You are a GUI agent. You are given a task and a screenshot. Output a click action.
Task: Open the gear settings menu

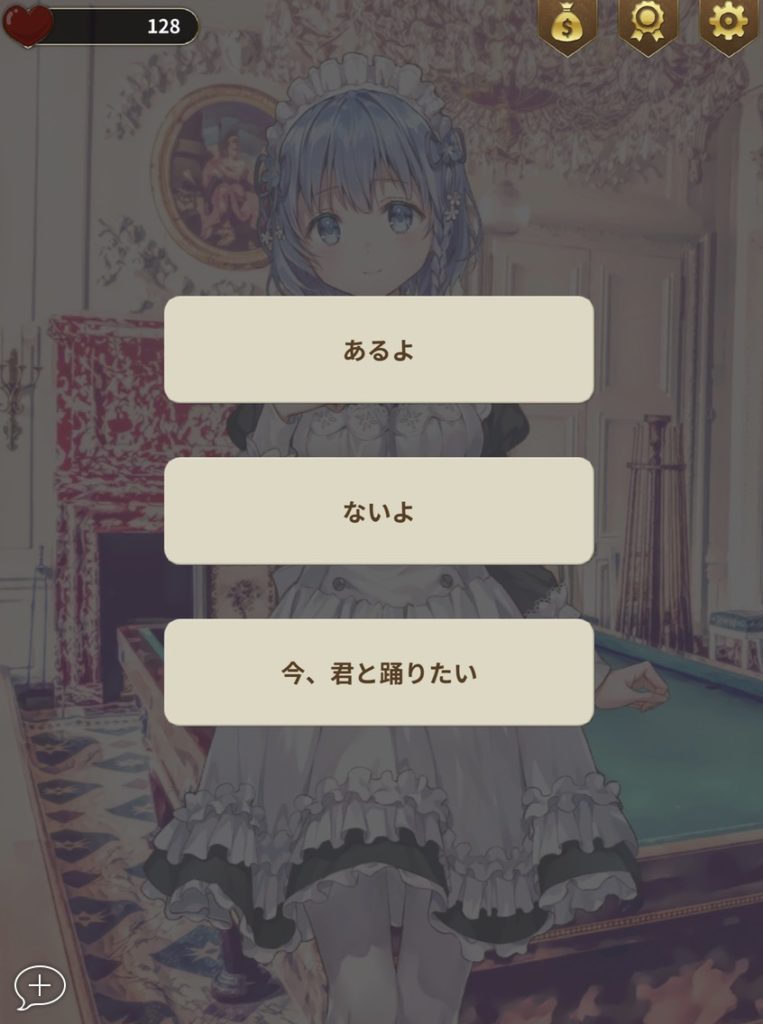click(x=727, y=24)
